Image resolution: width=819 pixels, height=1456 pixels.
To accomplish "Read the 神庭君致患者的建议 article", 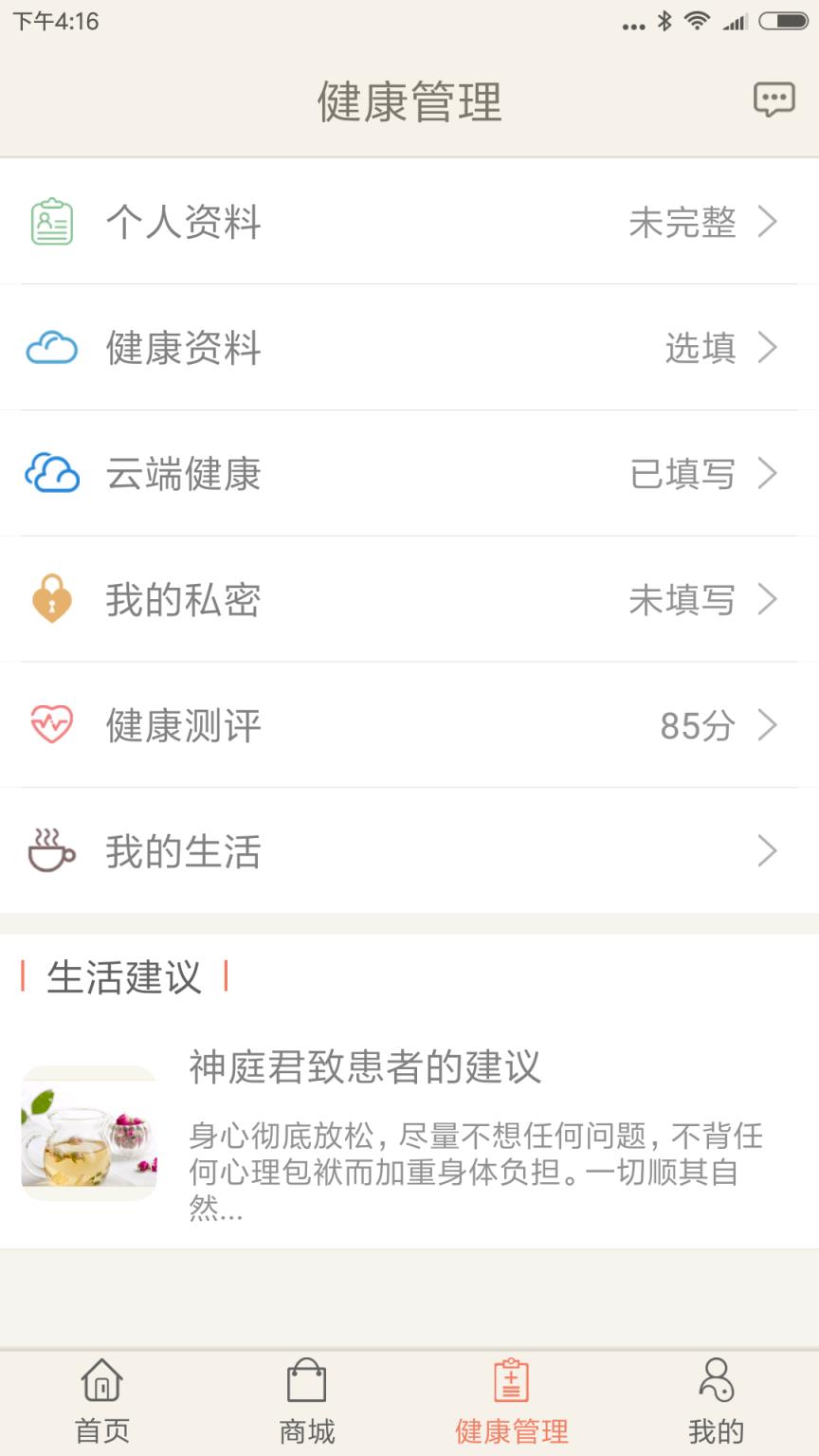I will click(409, 1134).
